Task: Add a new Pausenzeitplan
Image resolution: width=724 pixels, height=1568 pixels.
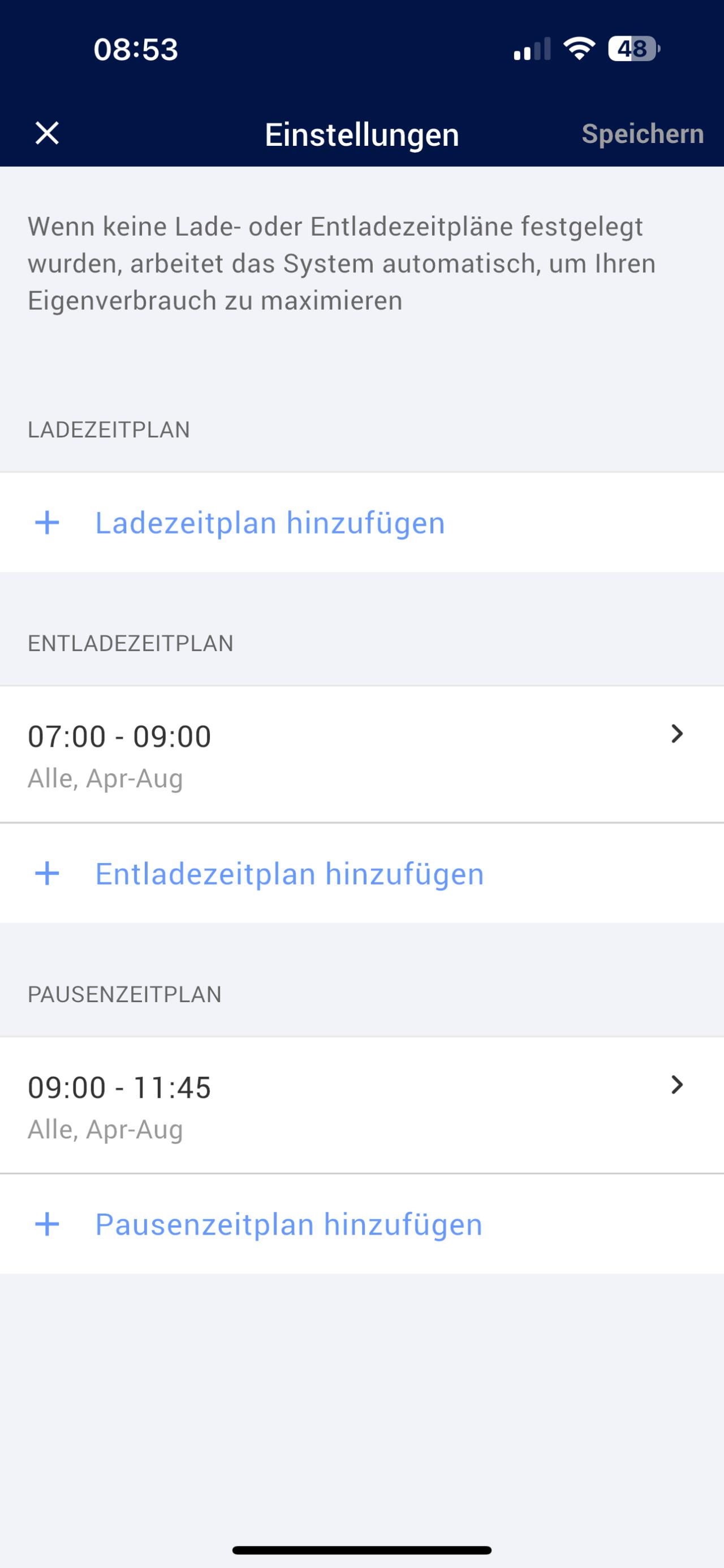Action: tap(288, 1224)
